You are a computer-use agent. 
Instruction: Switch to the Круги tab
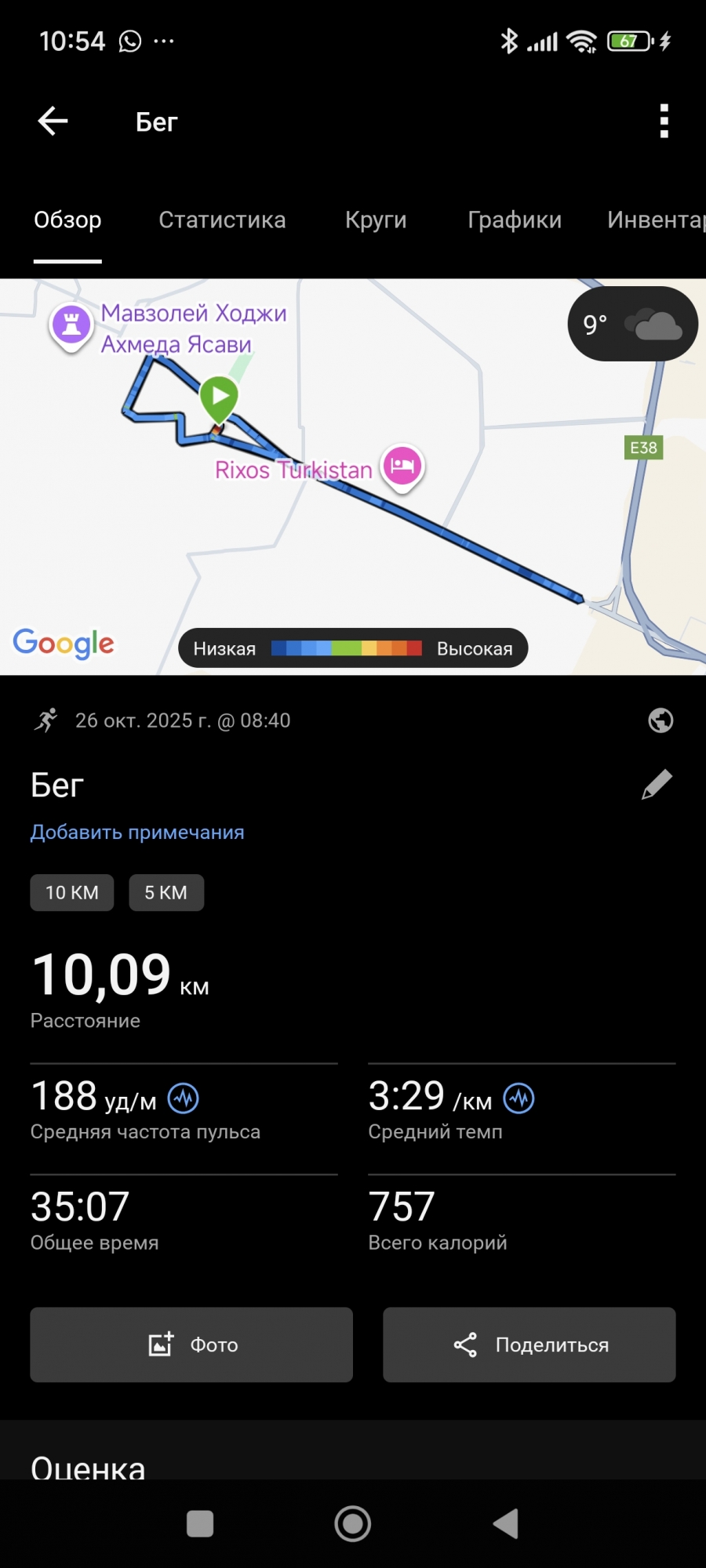click(x=376, y=220)
